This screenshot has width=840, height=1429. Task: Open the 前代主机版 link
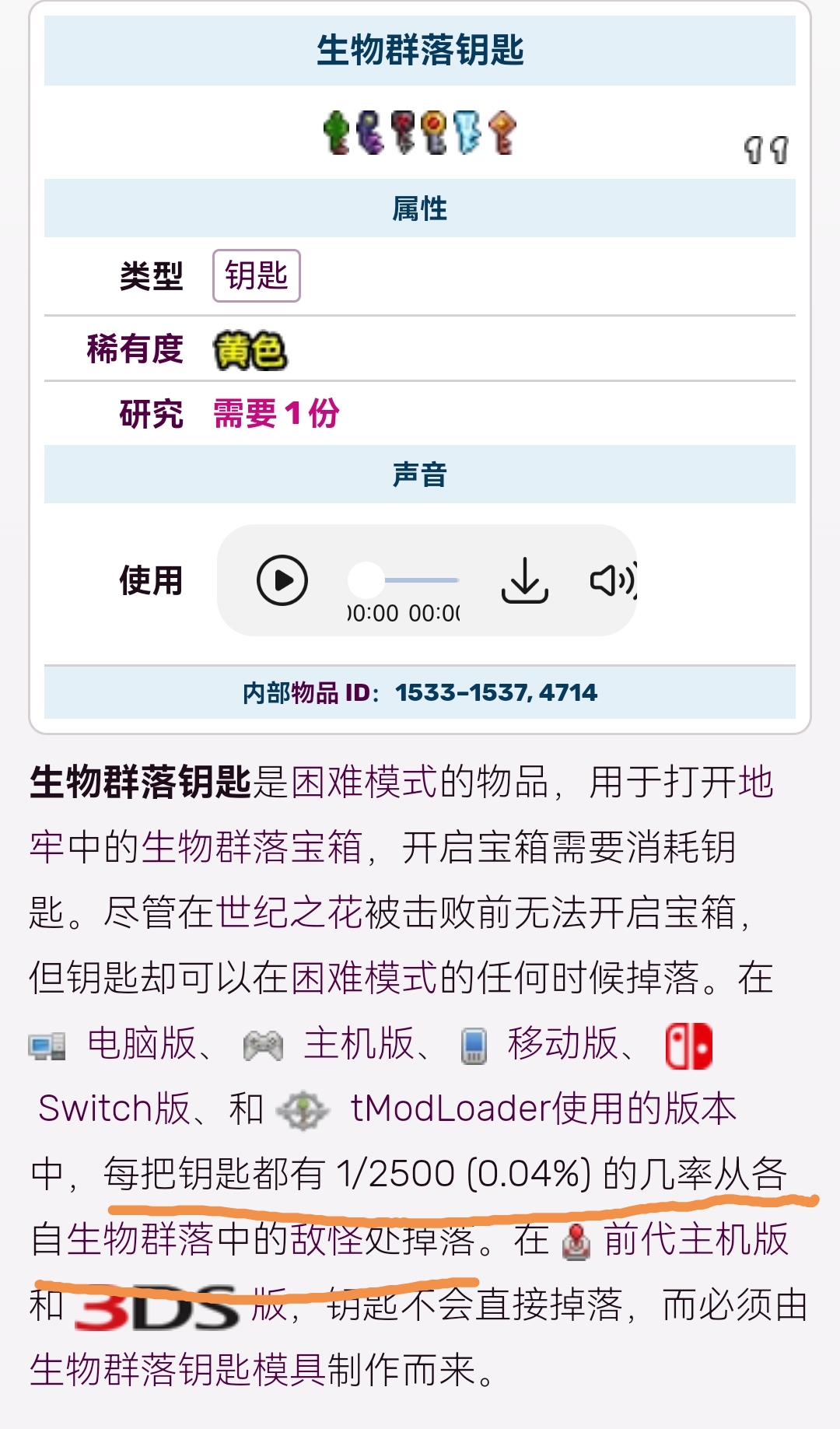point(696,1239)
